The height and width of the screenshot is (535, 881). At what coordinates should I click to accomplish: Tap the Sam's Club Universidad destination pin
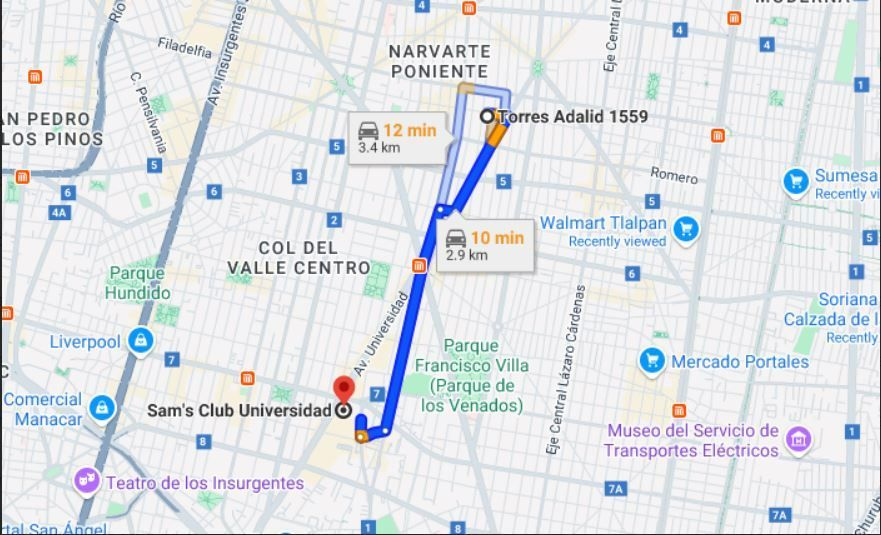coord(344,390)
